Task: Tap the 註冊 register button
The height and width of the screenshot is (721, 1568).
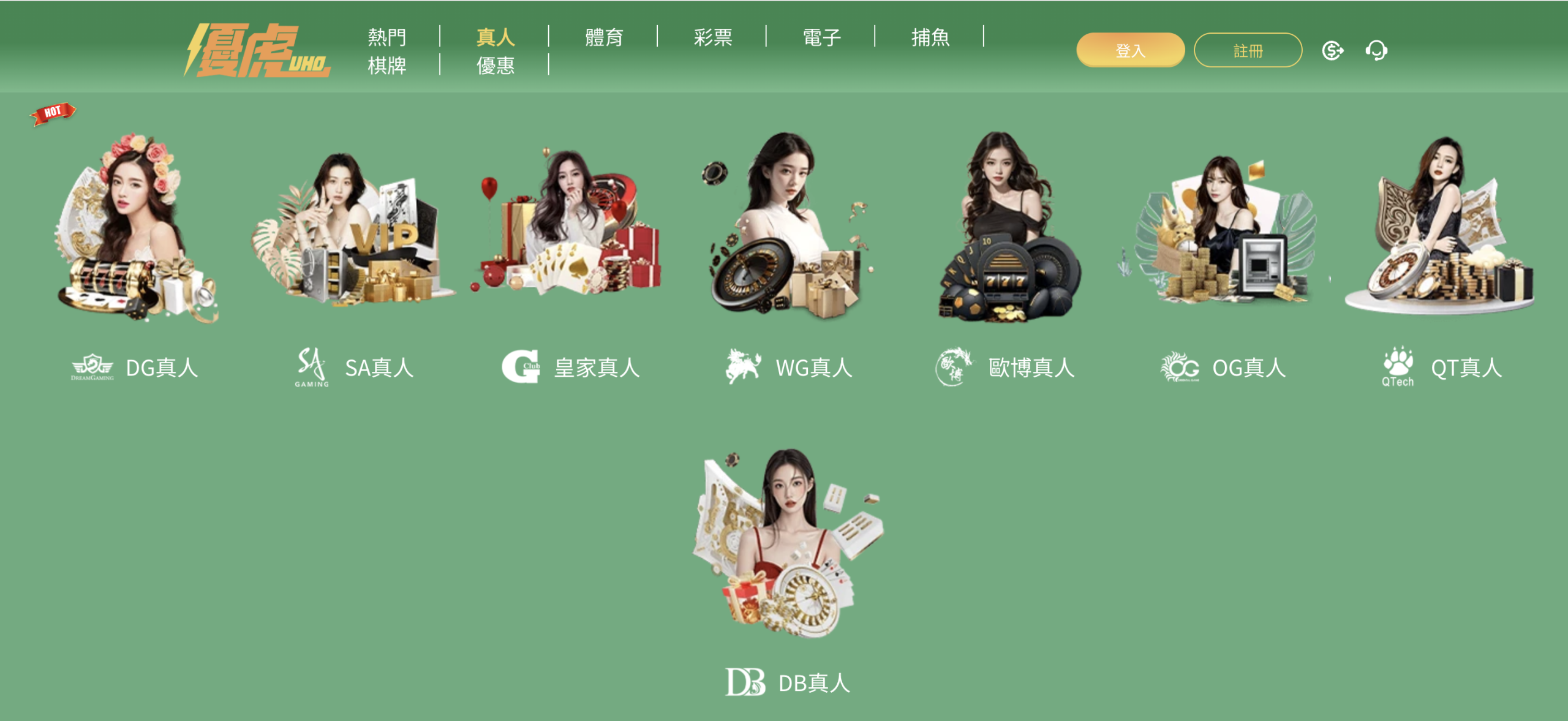Action: tap(1248, 50)
